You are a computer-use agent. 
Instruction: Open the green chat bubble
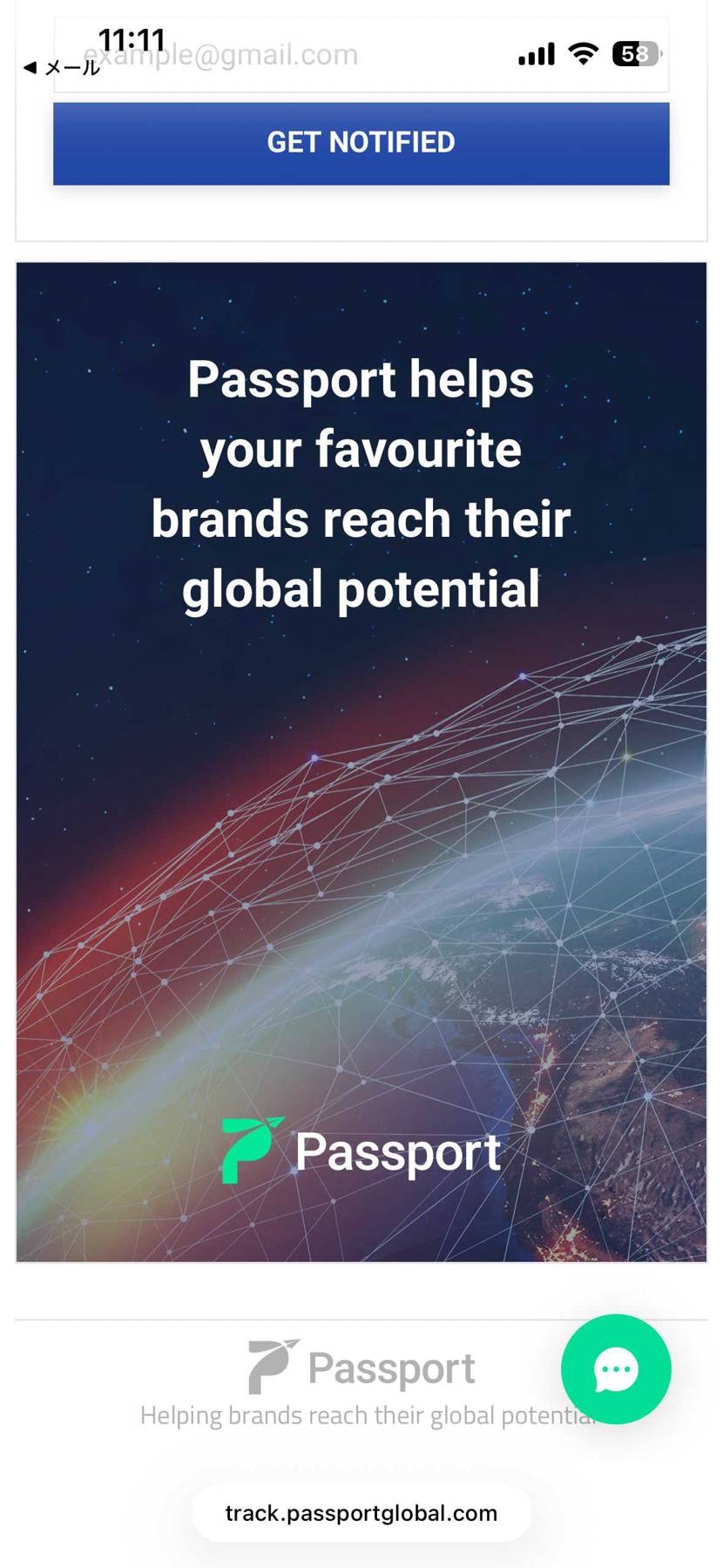tap(616, 1368)
